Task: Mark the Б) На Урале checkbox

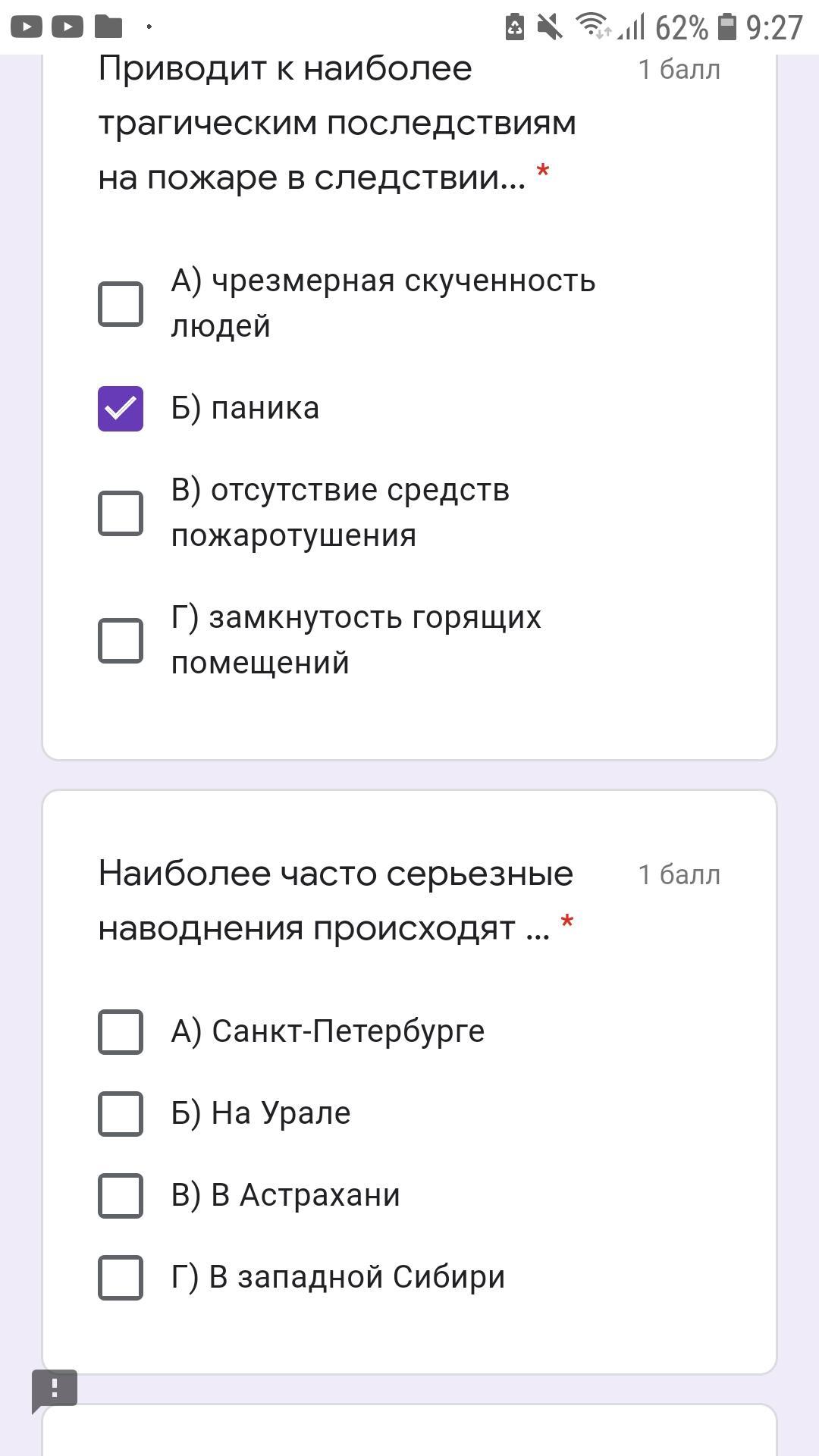Action: tap(121, 1114)
